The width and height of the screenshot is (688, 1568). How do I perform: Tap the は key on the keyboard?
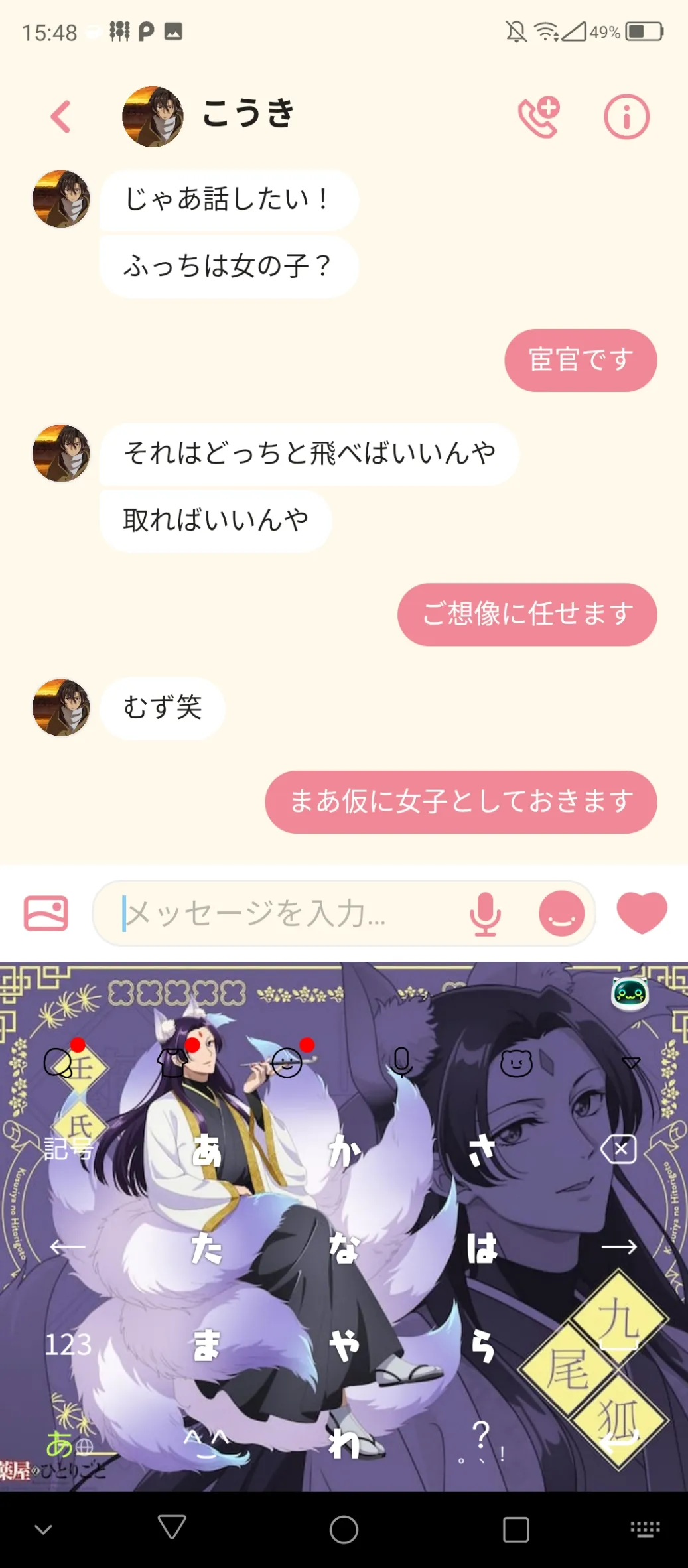click(x=482, y=1248)
